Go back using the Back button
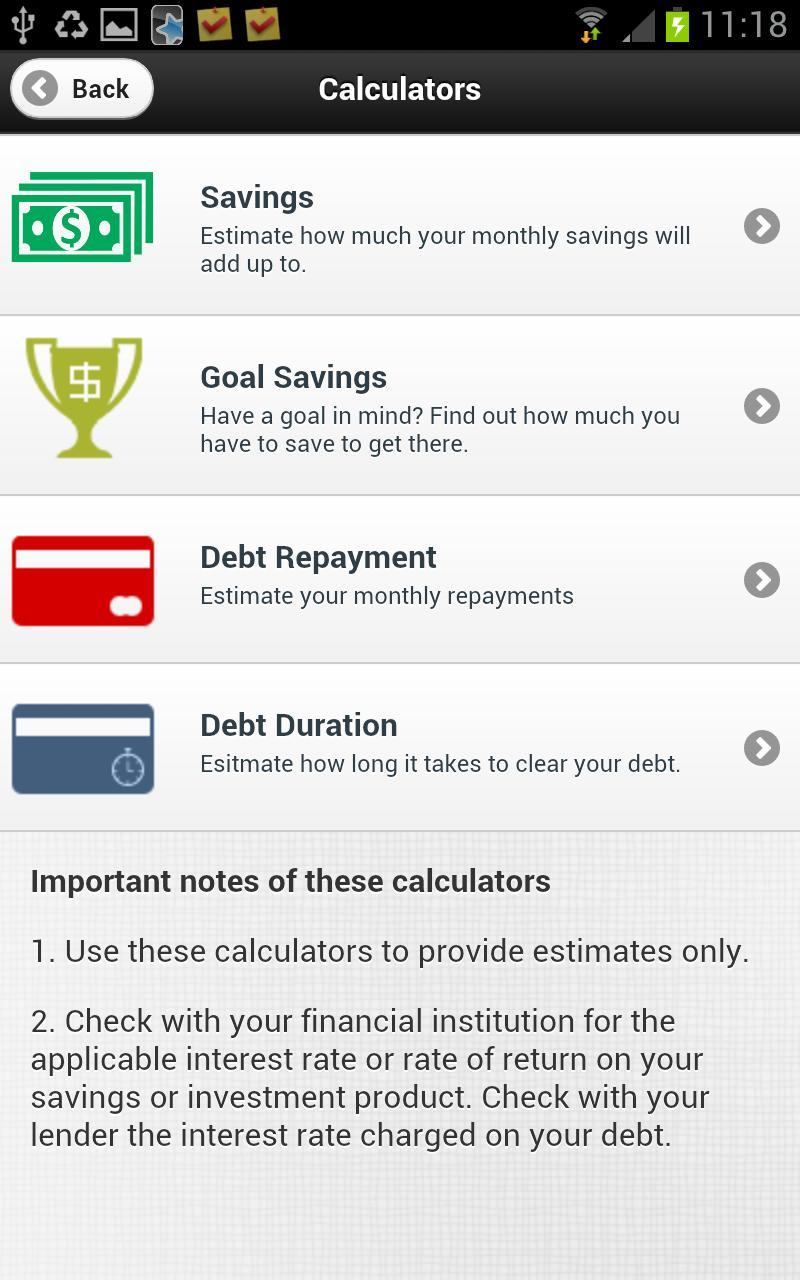 tap(82, 89)
